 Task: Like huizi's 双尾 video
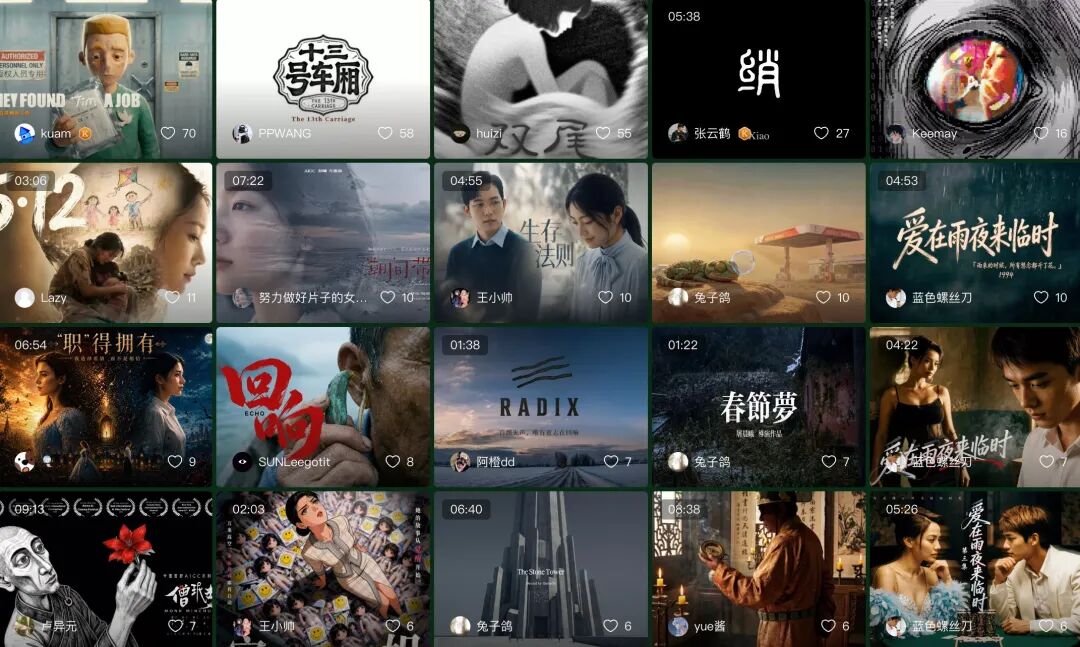[x=603, y=133]
